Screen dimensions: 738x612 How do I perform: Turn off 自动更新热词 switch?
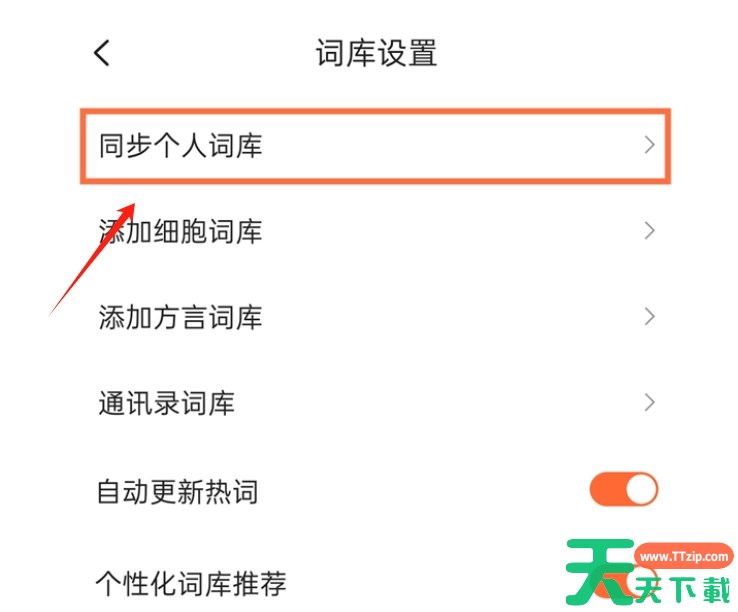623,490
